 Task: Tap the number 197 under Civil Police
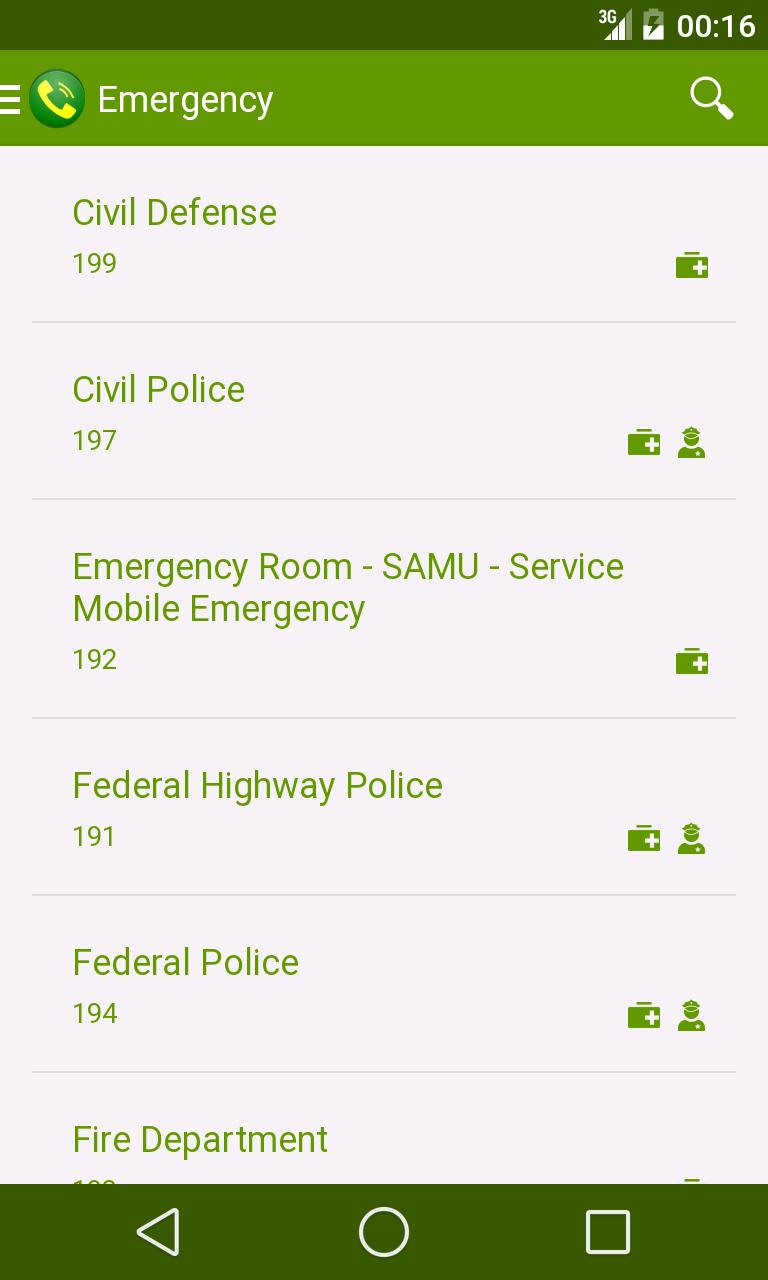(x=94, y=440)
